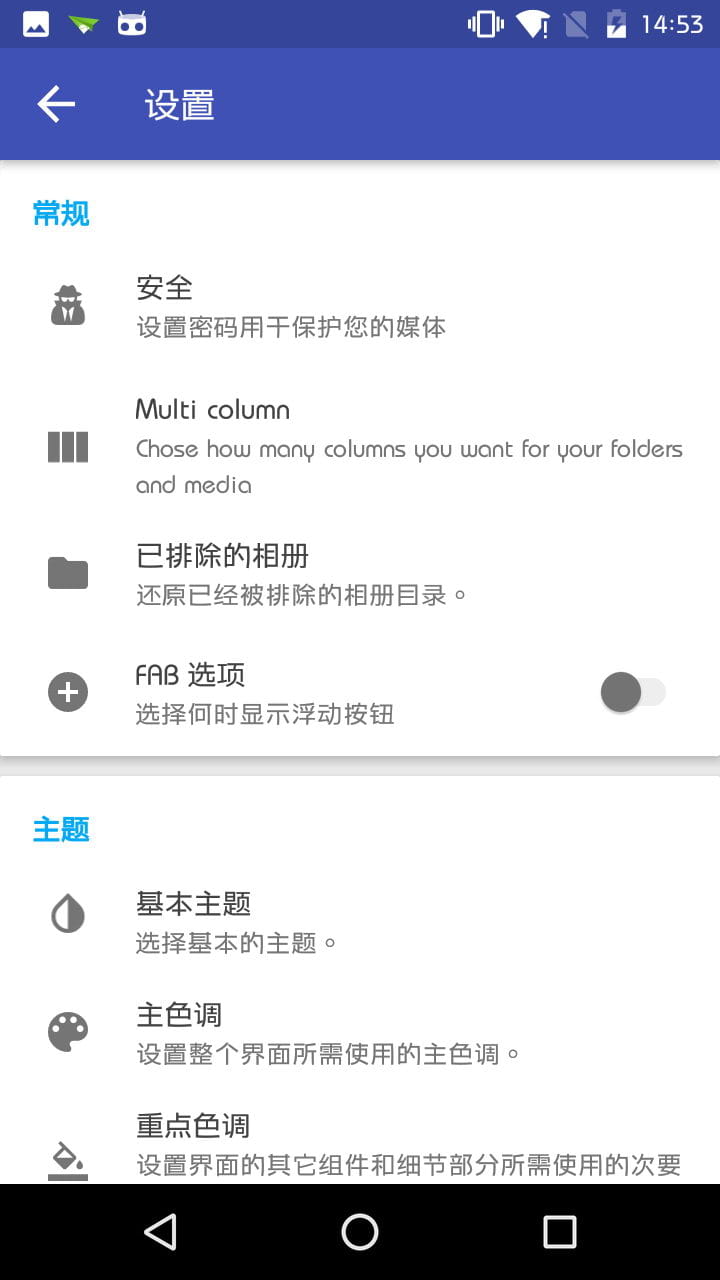Open the Multi column setting
Screen dimensions: 720x1280
(x=360, y=446)
